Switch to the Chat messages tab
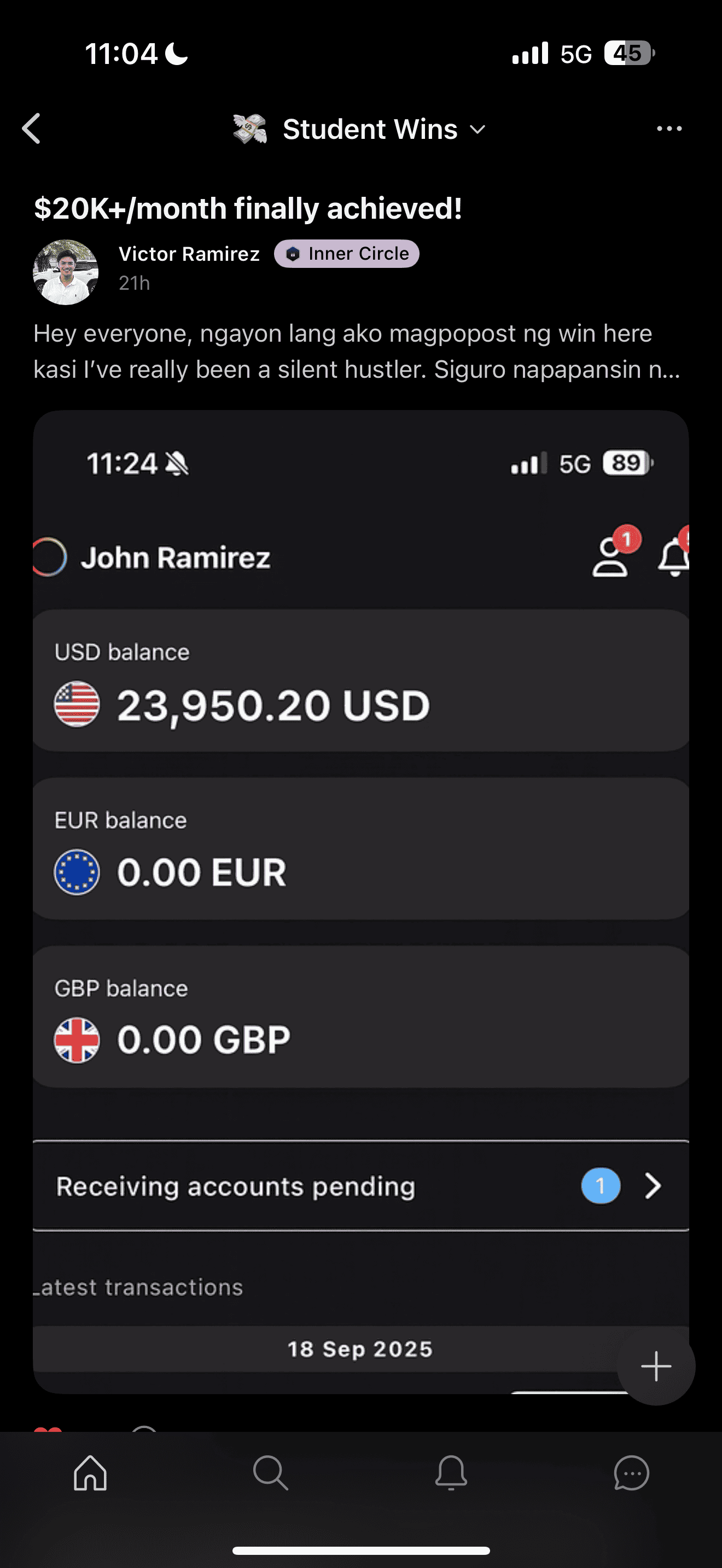 coord(631,1473)
